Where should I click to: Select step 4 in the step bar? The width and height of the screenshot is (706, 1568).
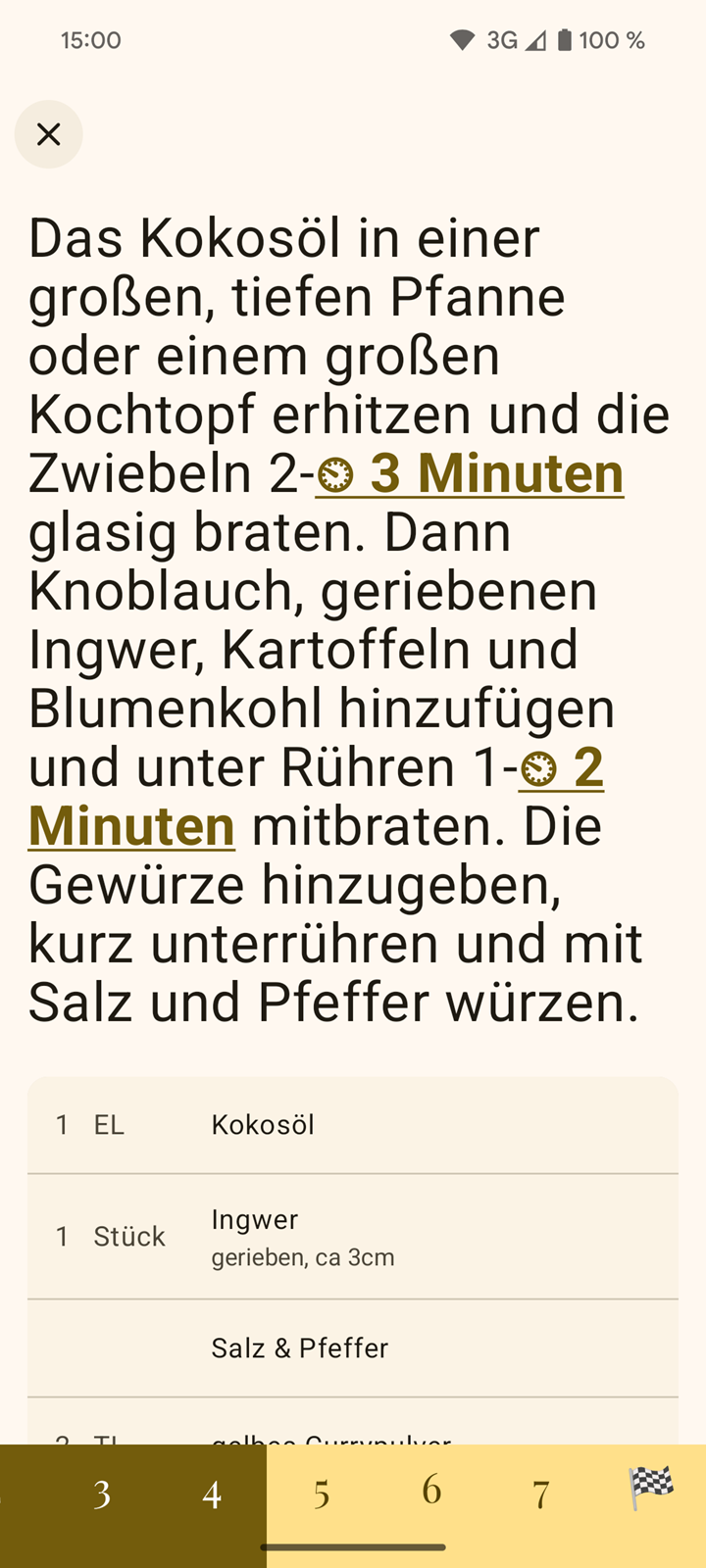[212, 1494]
